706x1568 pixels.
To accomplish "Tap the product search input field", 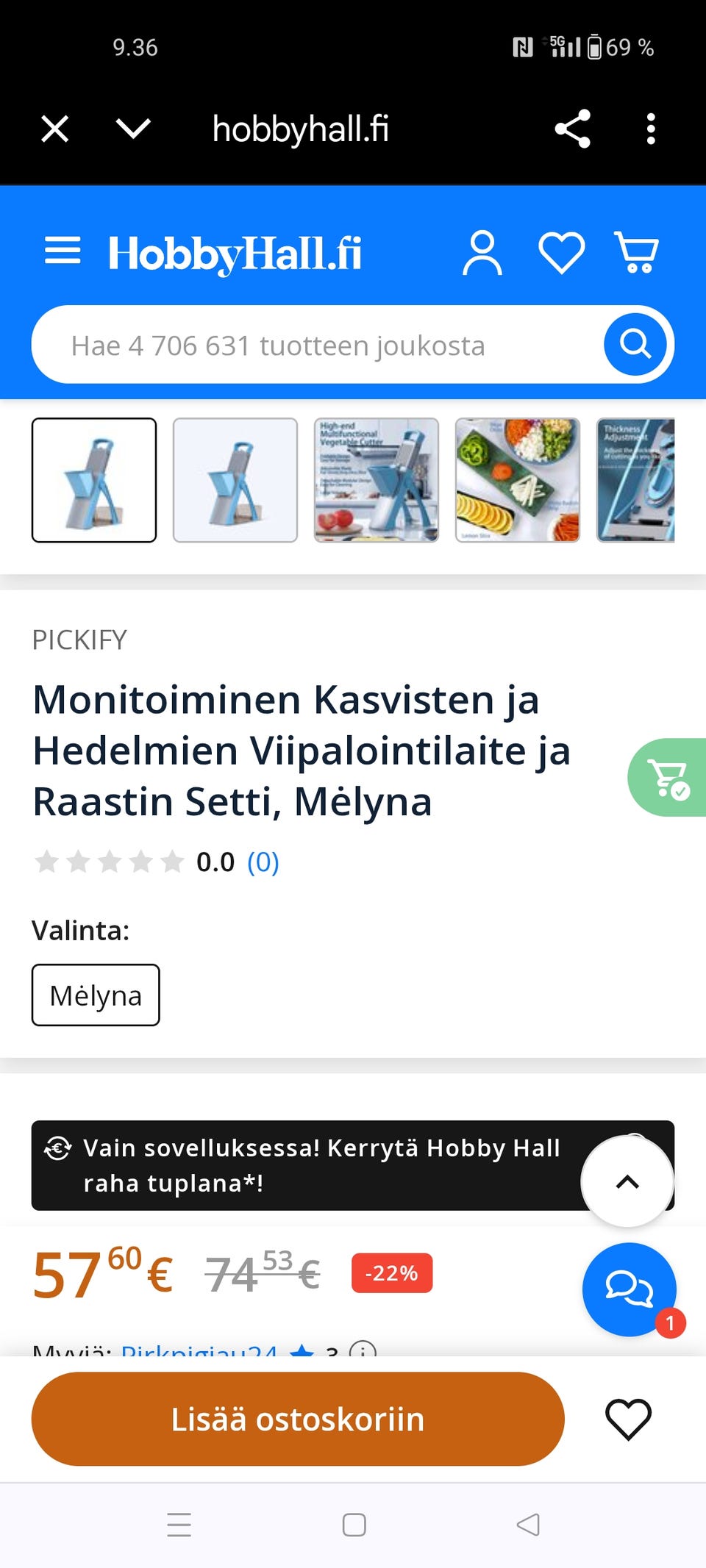I will tap(294, 343).
